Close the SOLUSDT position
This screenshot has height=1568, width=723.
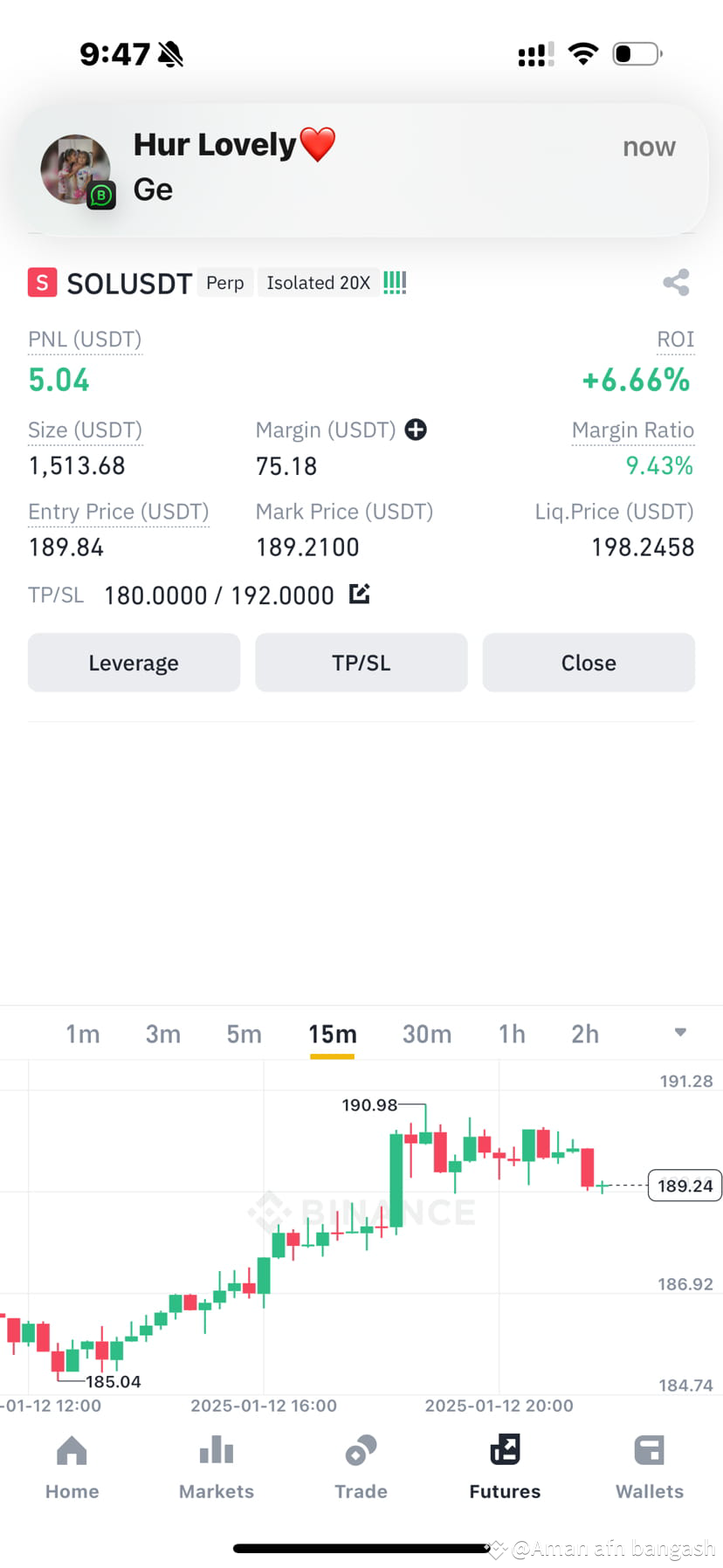[x=589, y=663]
